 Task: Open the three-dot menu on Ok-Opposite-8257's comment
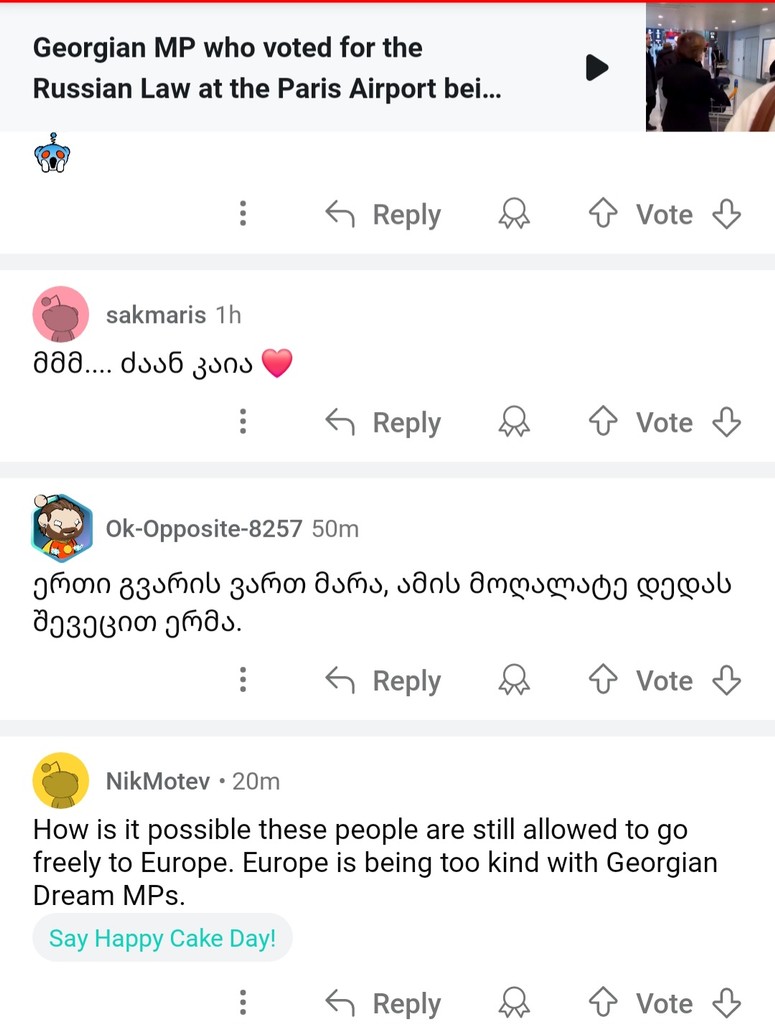(x=242, y=680)
